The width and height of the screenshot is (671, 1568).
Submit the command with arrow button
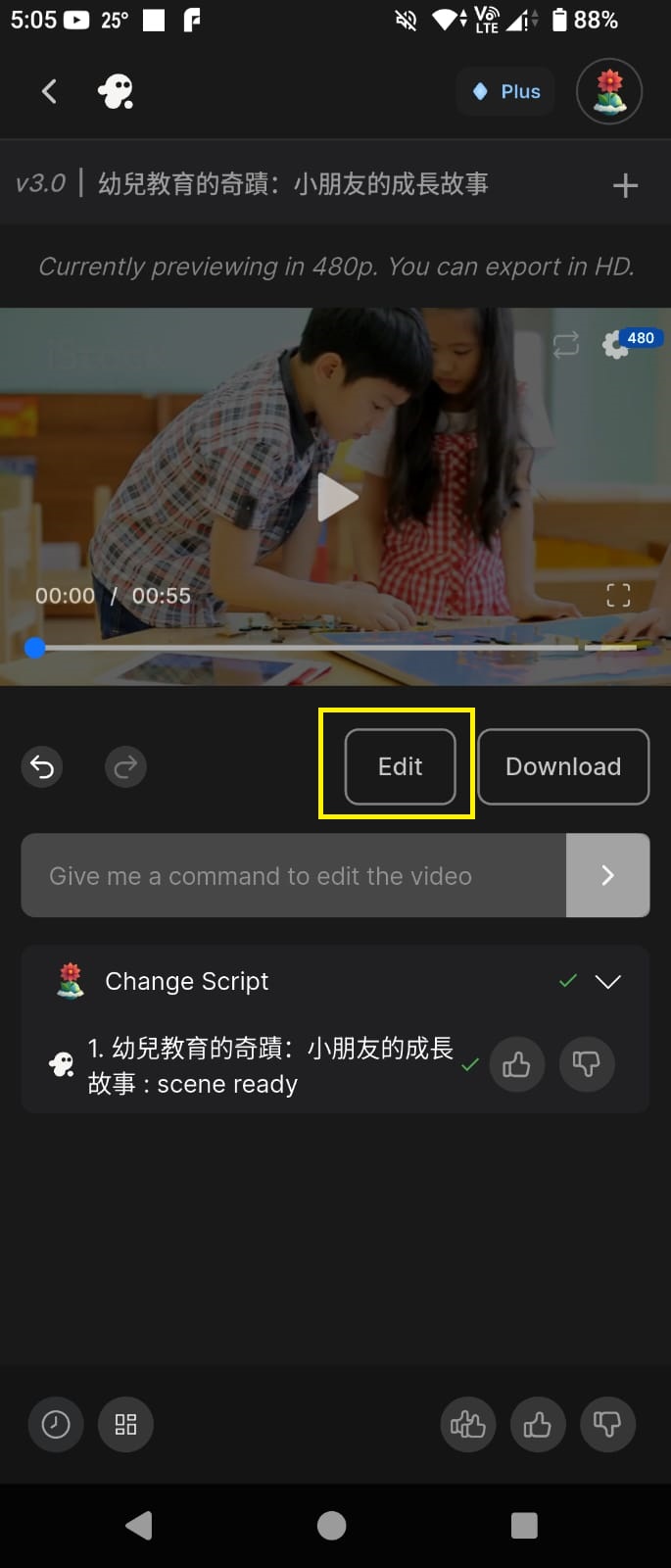coord(607,876)
